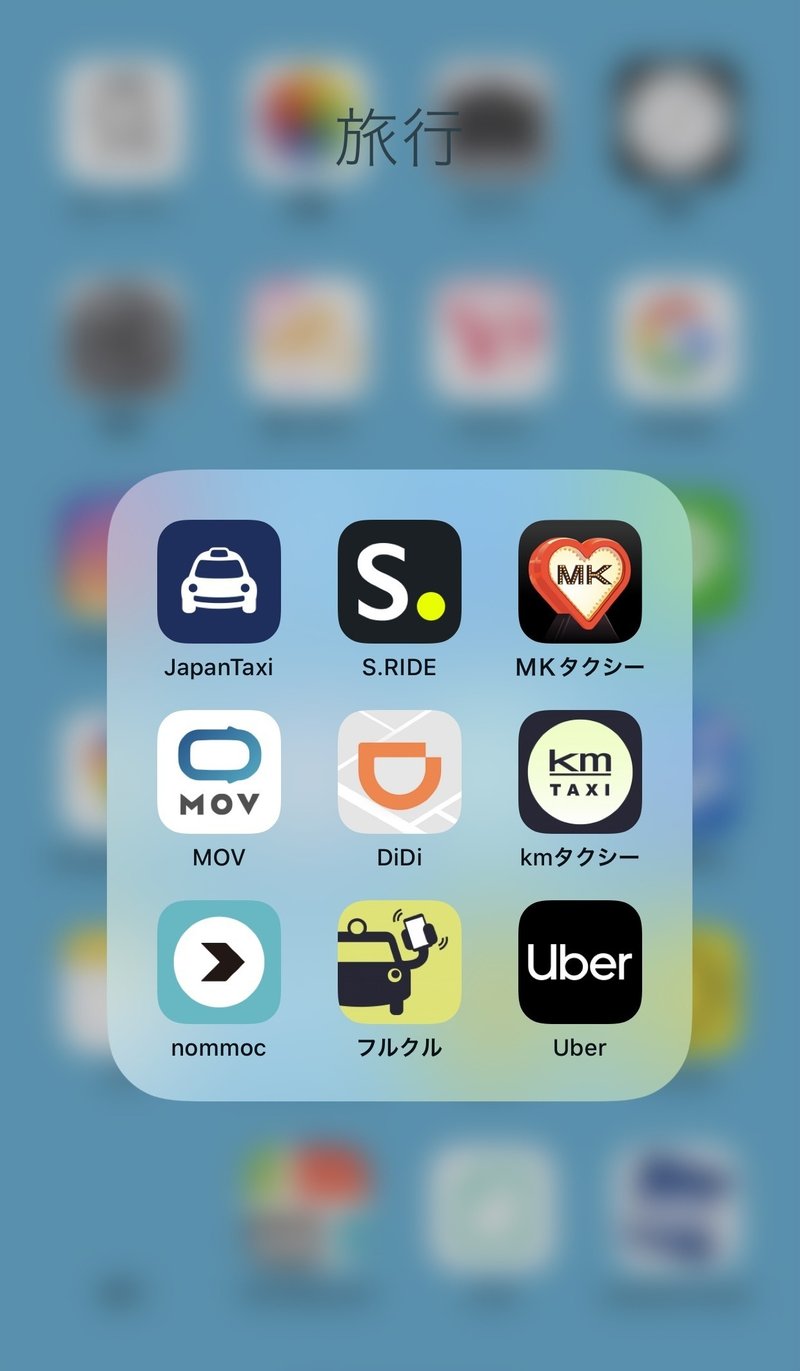Launch the S.RIDE app

click(x=399, y=581)
